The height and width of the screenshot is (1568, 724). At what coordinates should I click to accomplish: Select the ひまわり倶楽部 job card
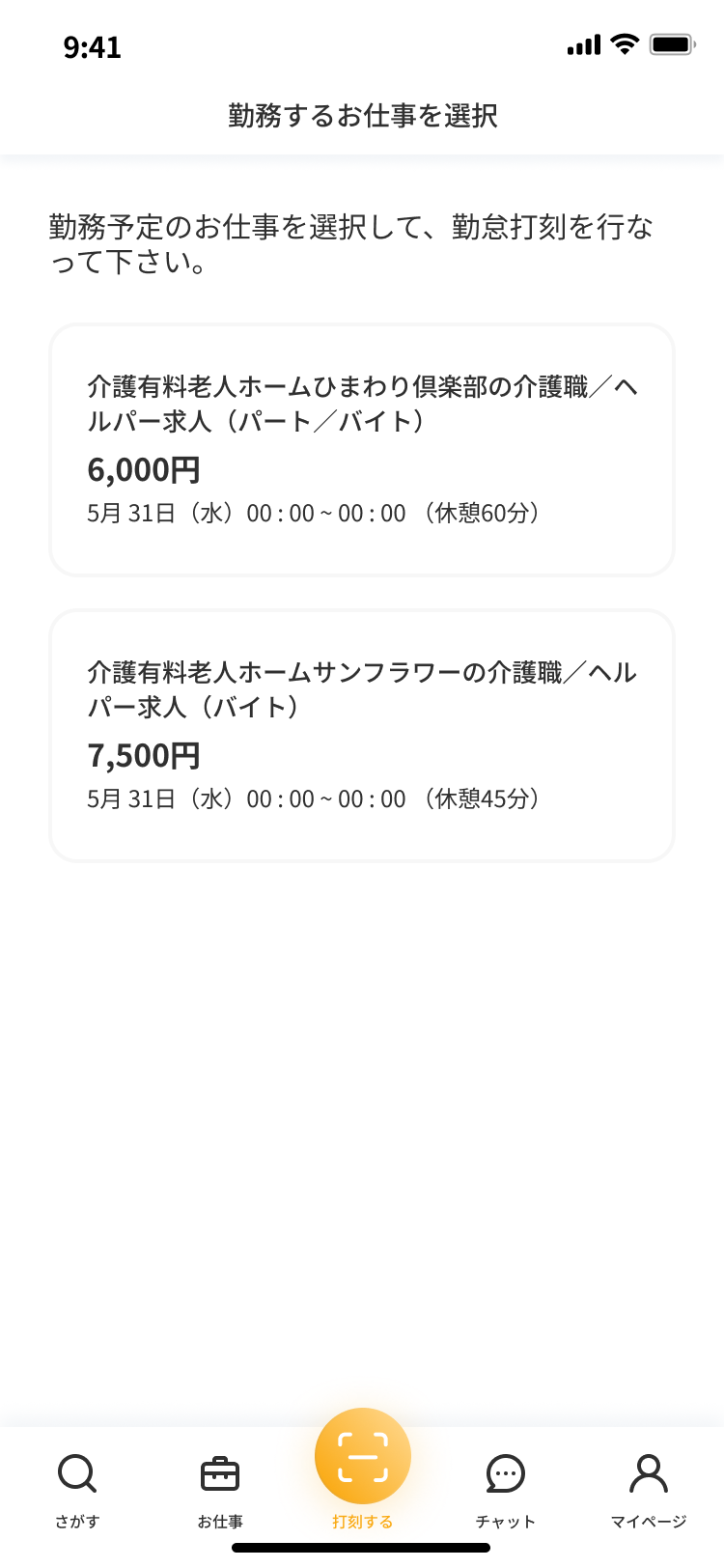[x=361, y=450]
